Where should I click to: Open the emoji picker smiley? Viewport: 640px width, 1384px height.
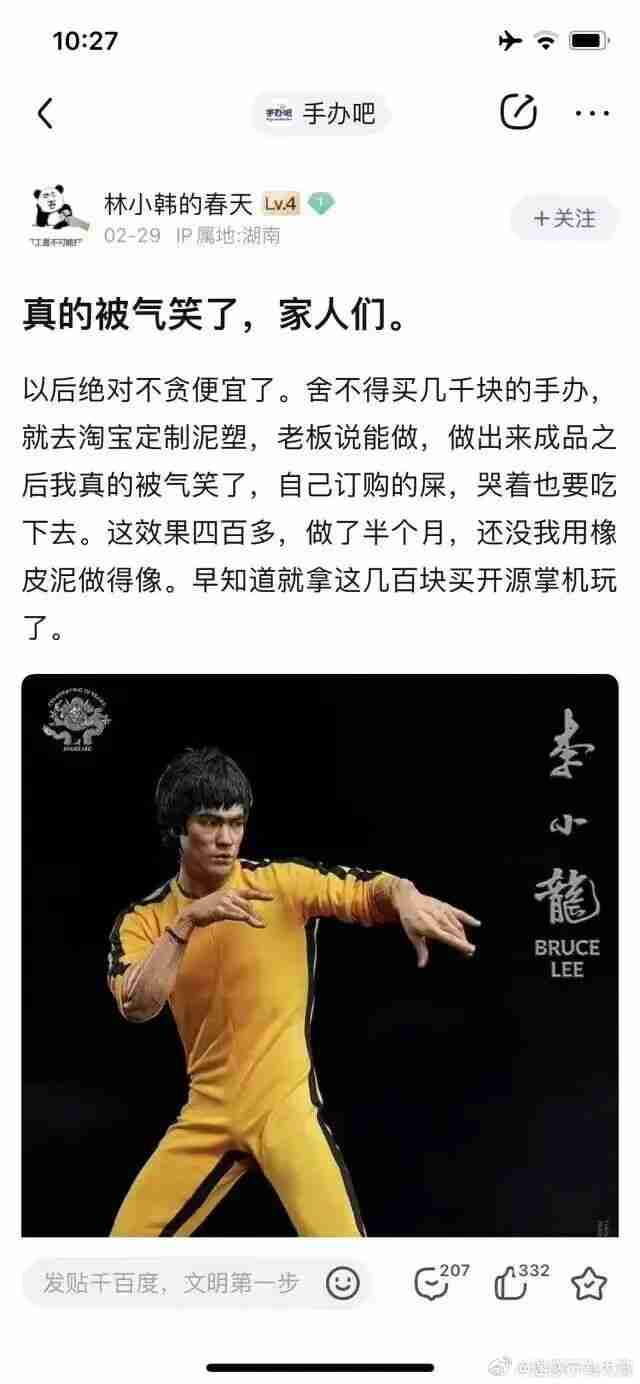pos(343,1283)
